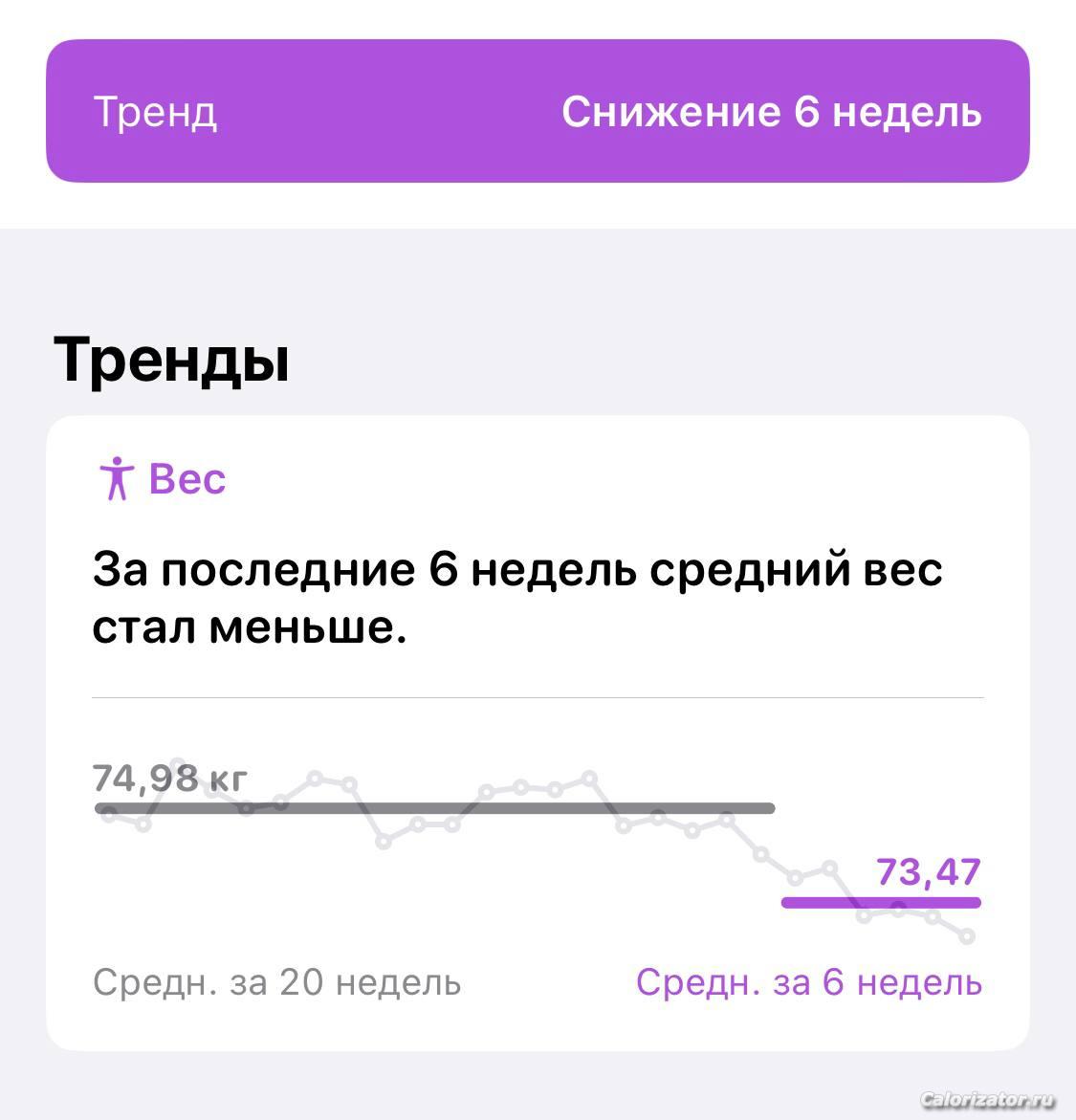The height and width of the screenshot is (1120, 1076).
Task: Tap the Тренд 6-week decrease row
Action: (537, 111)
